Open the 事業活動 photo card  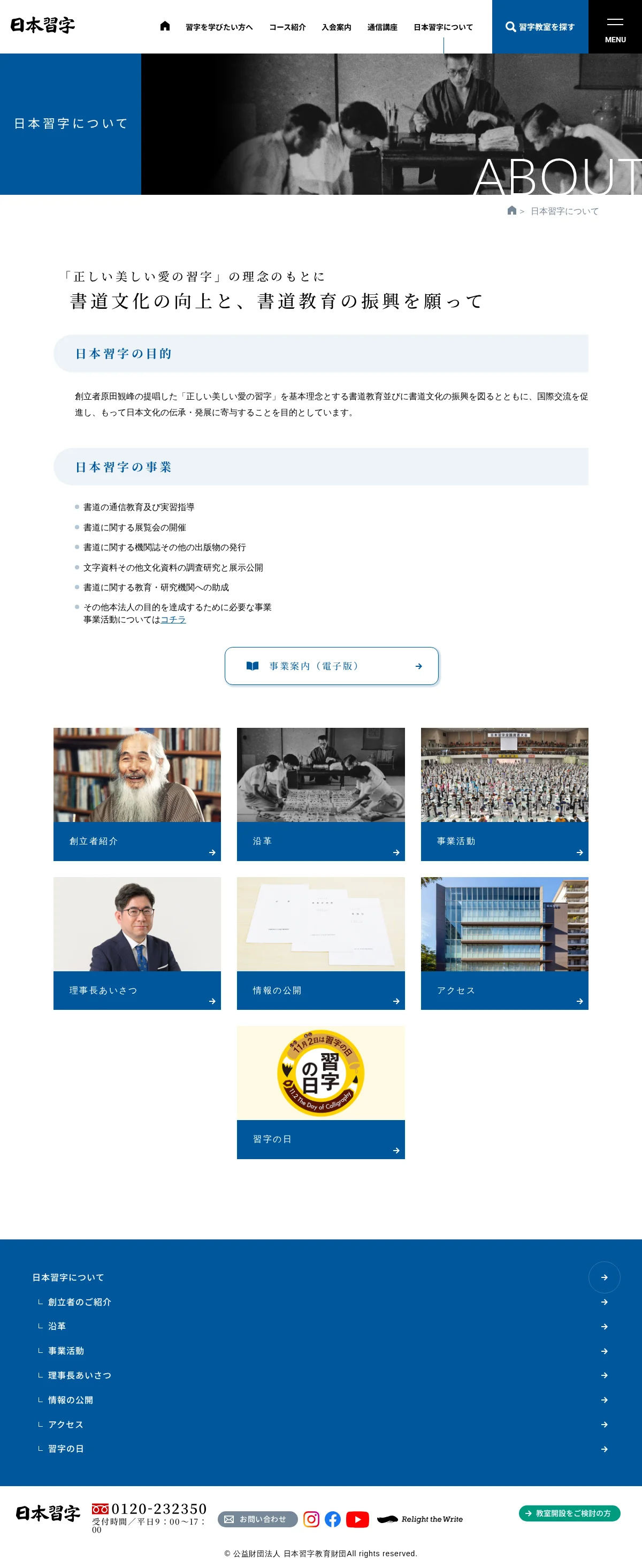[505, 794]
